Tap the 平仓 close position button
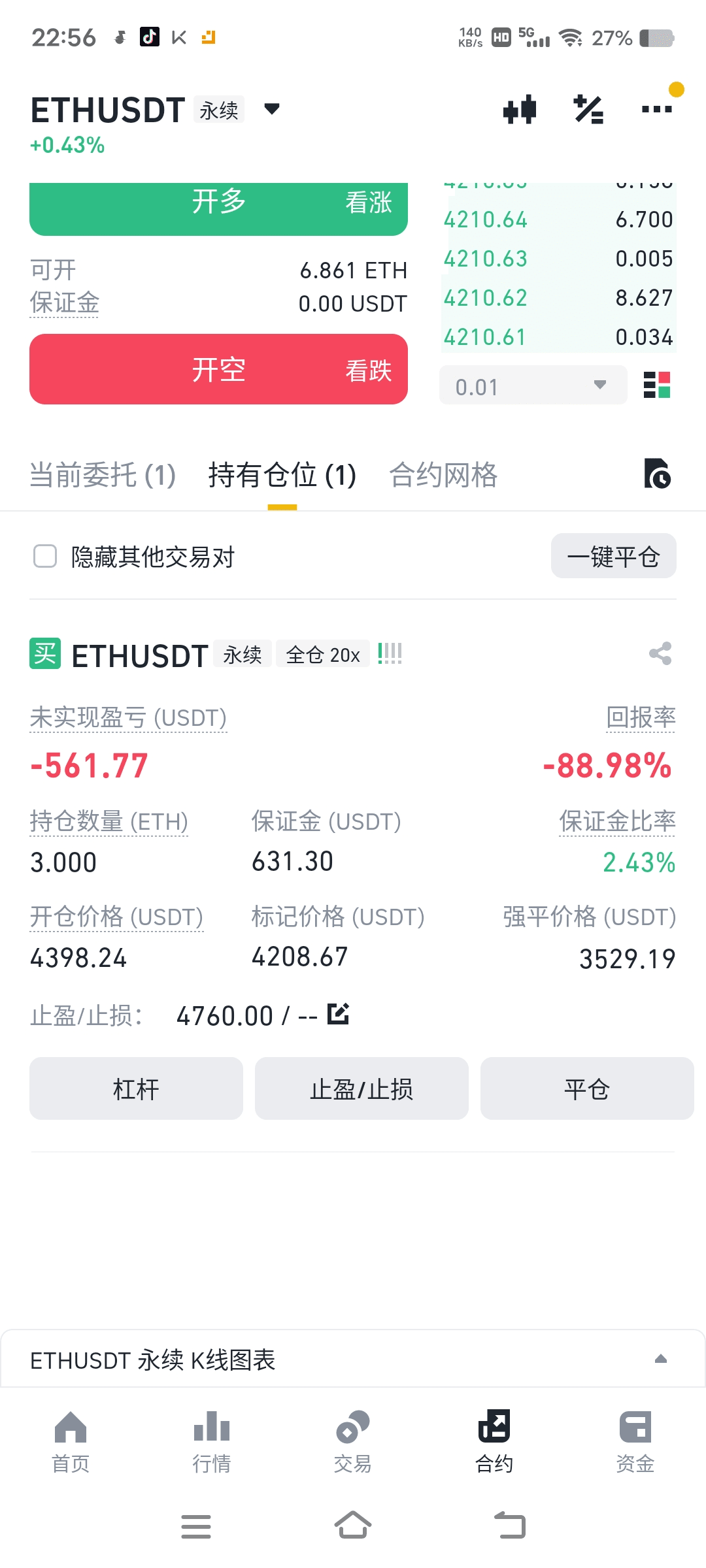 click(x=586, y=1088)
